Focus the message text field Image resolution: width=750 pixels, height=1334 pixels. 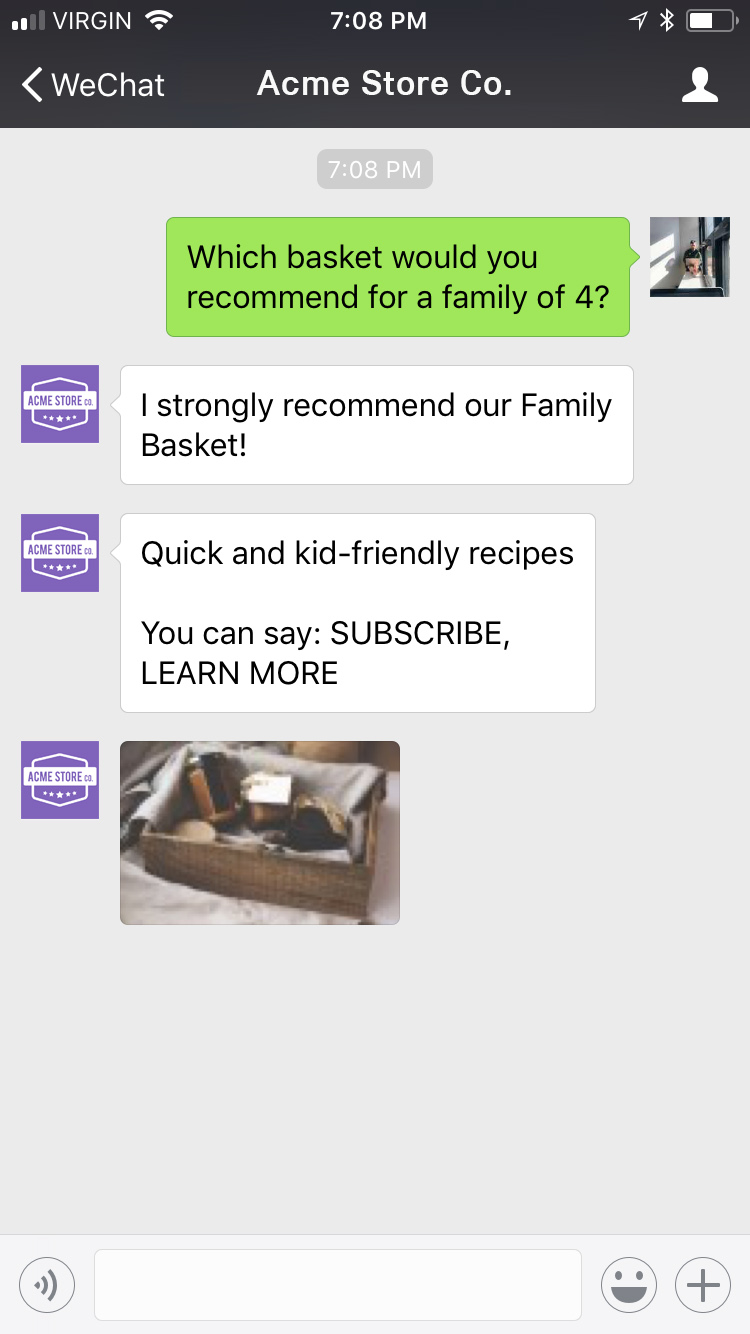pyautogui.click(x=337, y=1284)
